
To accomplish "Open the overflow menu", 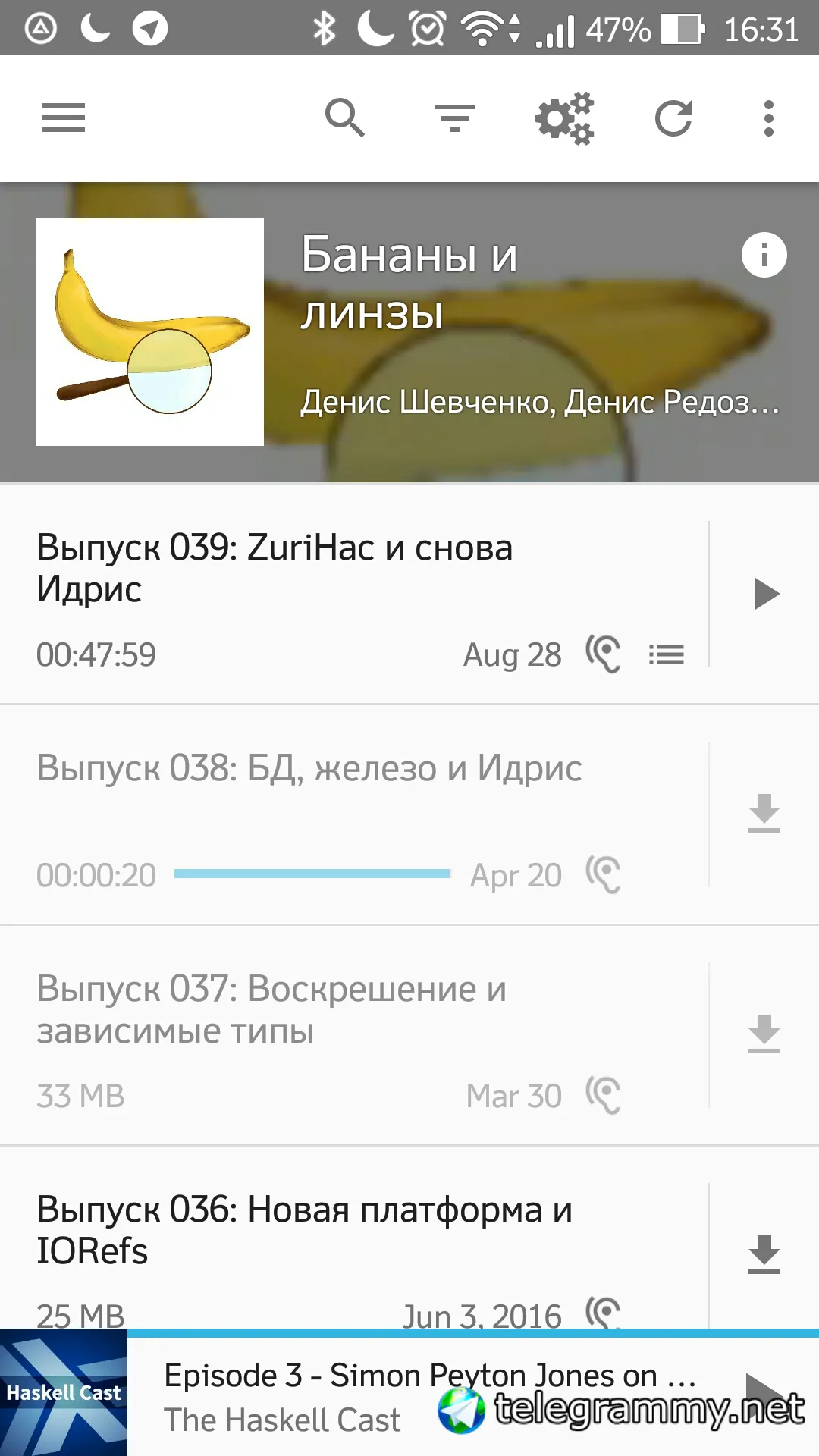I will tap(769, 118).
